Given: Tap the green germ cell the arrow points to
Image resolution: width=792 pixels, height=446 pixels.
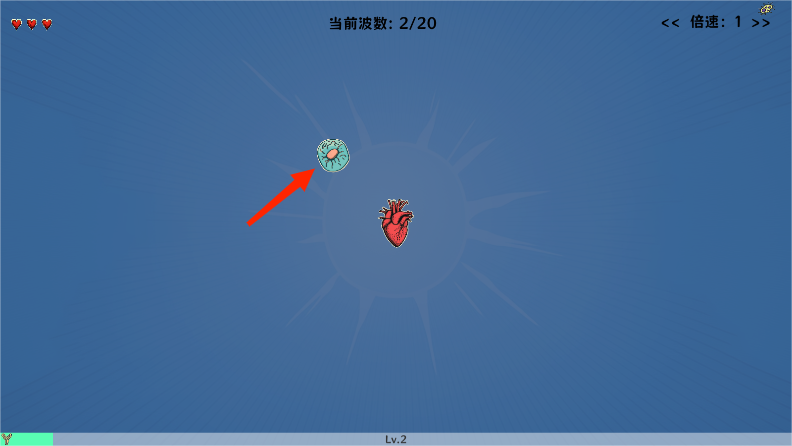Looking at the screenshot, I should [x=333, y=155].
